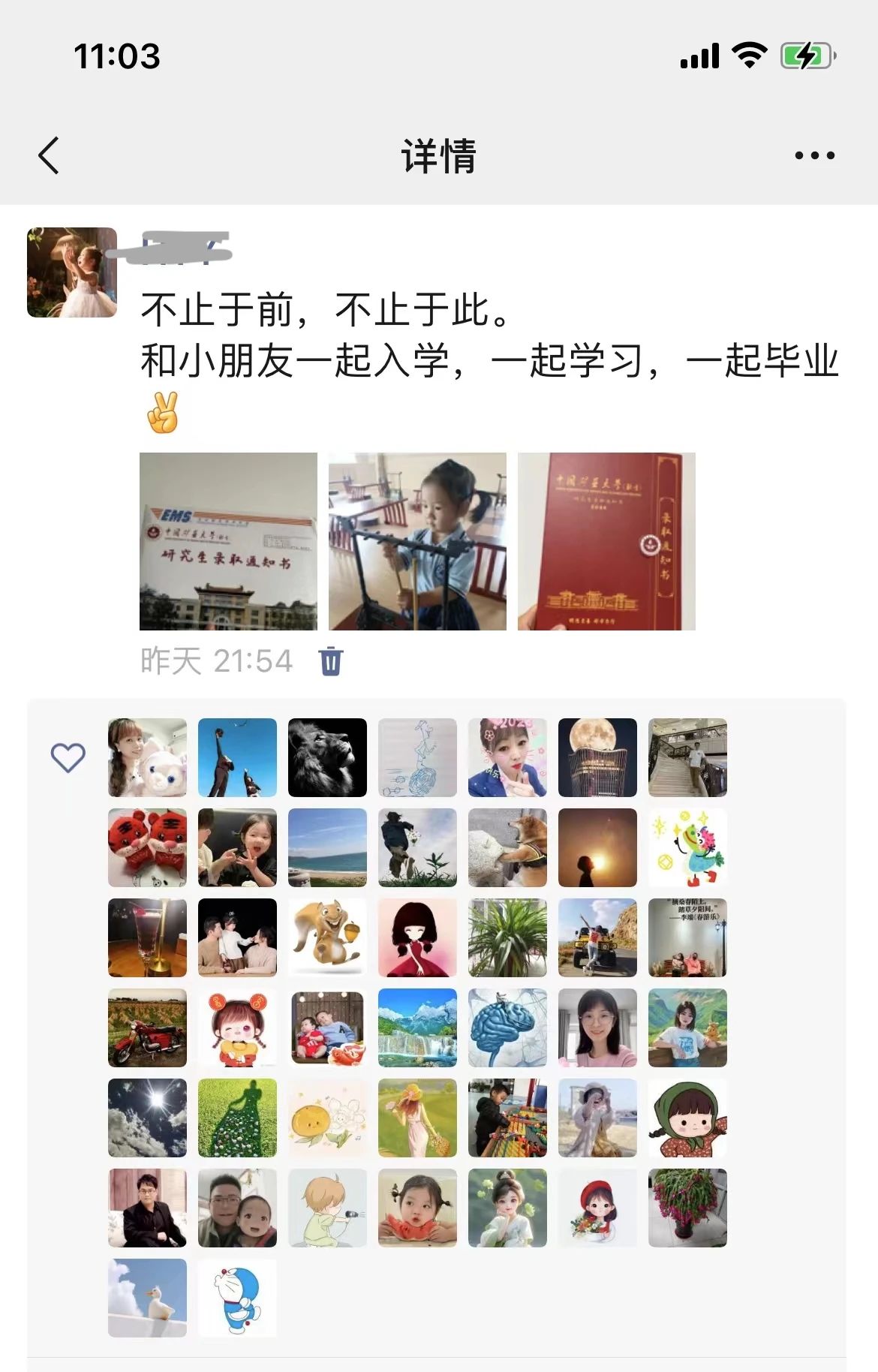Viewport: 878px width, 1372px height.
Task: Open the red admission notice book photo
Action: click(x=606, y=541)
